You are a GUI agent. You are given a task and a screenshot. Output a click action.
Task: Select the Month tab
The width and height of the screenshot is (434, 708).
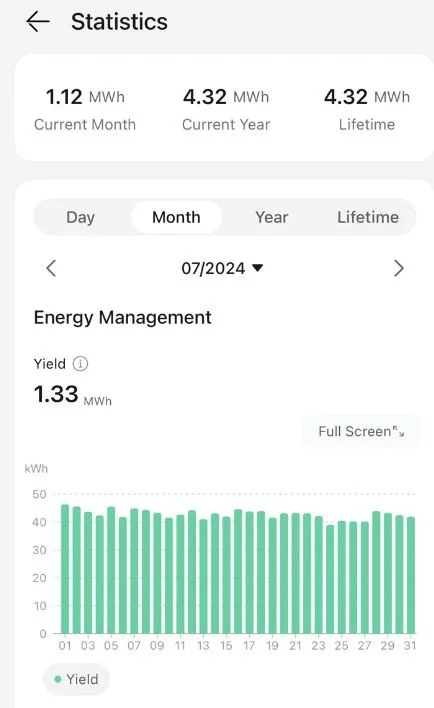coord(176,217)
